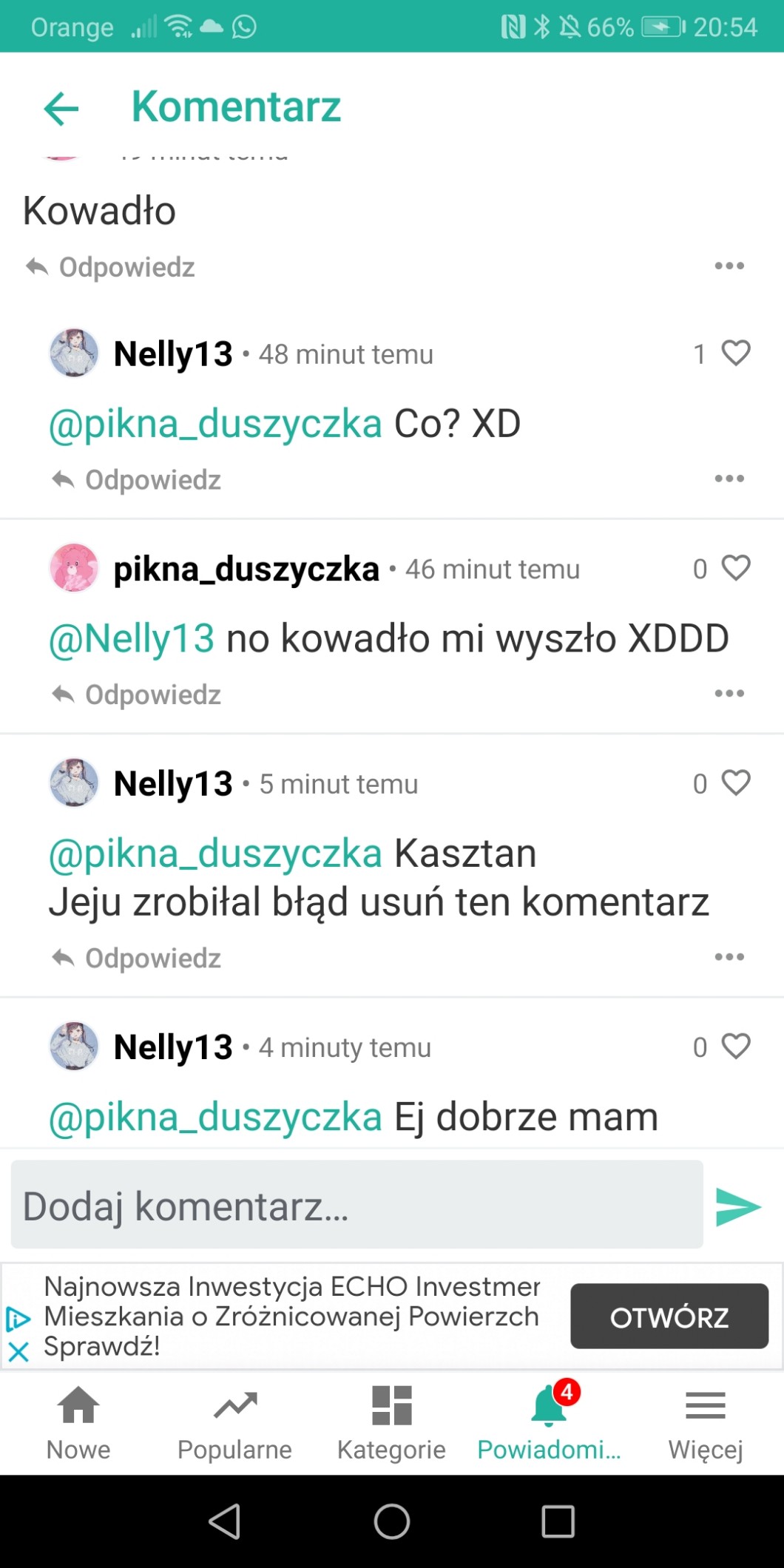The height and width of the screenshot is (1568, 784).
Task: Like pikna_duszyczka's comment about kowadło
Action: [x=735, y=568]
